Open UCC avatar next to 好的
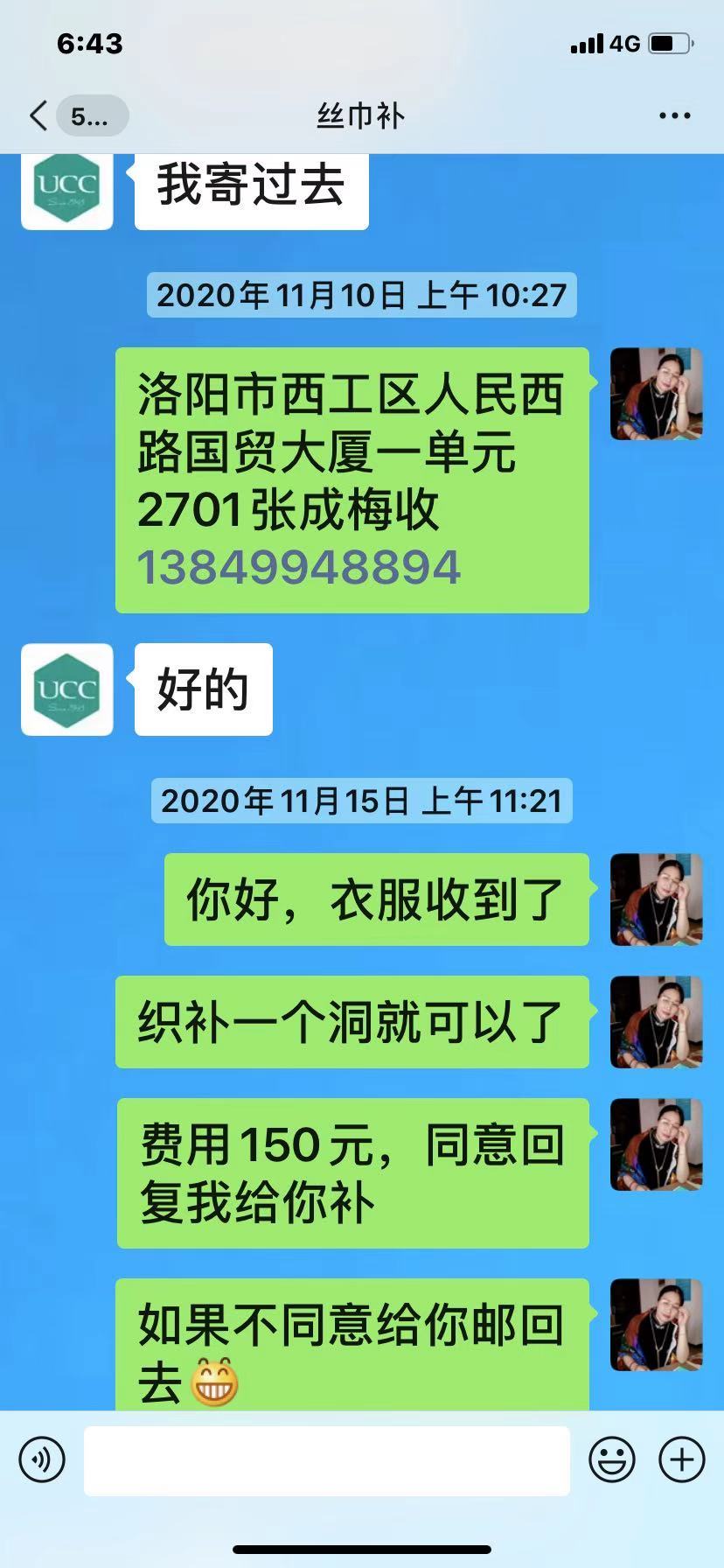This screenshot has width=724, height=1568. [x=67, y=689]
